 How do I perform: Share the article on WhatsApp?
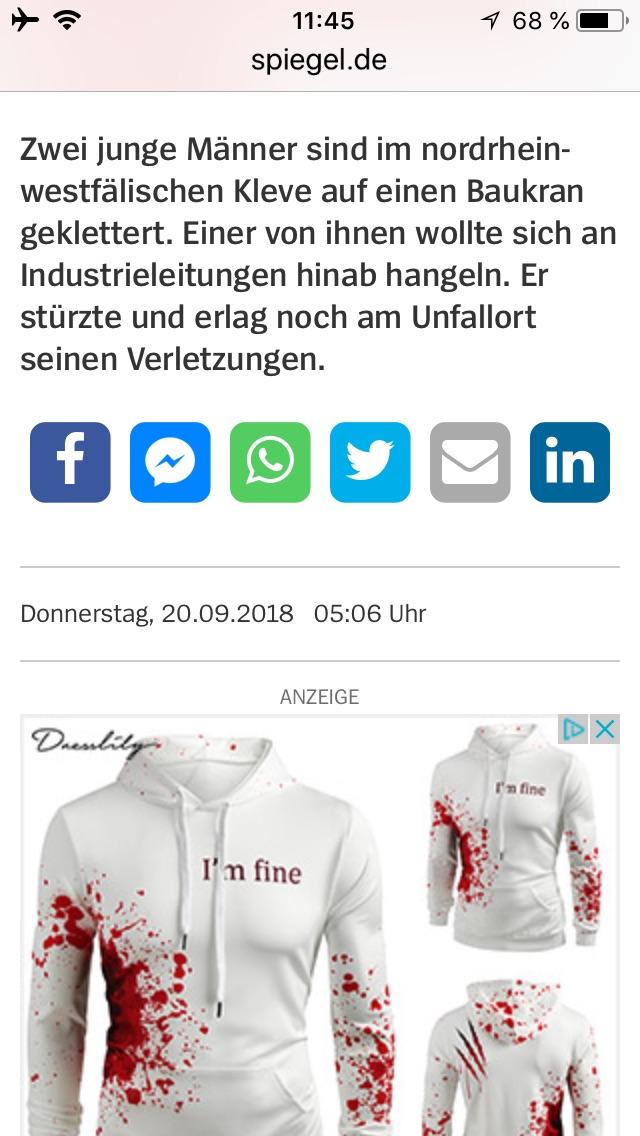coord(270,462)
